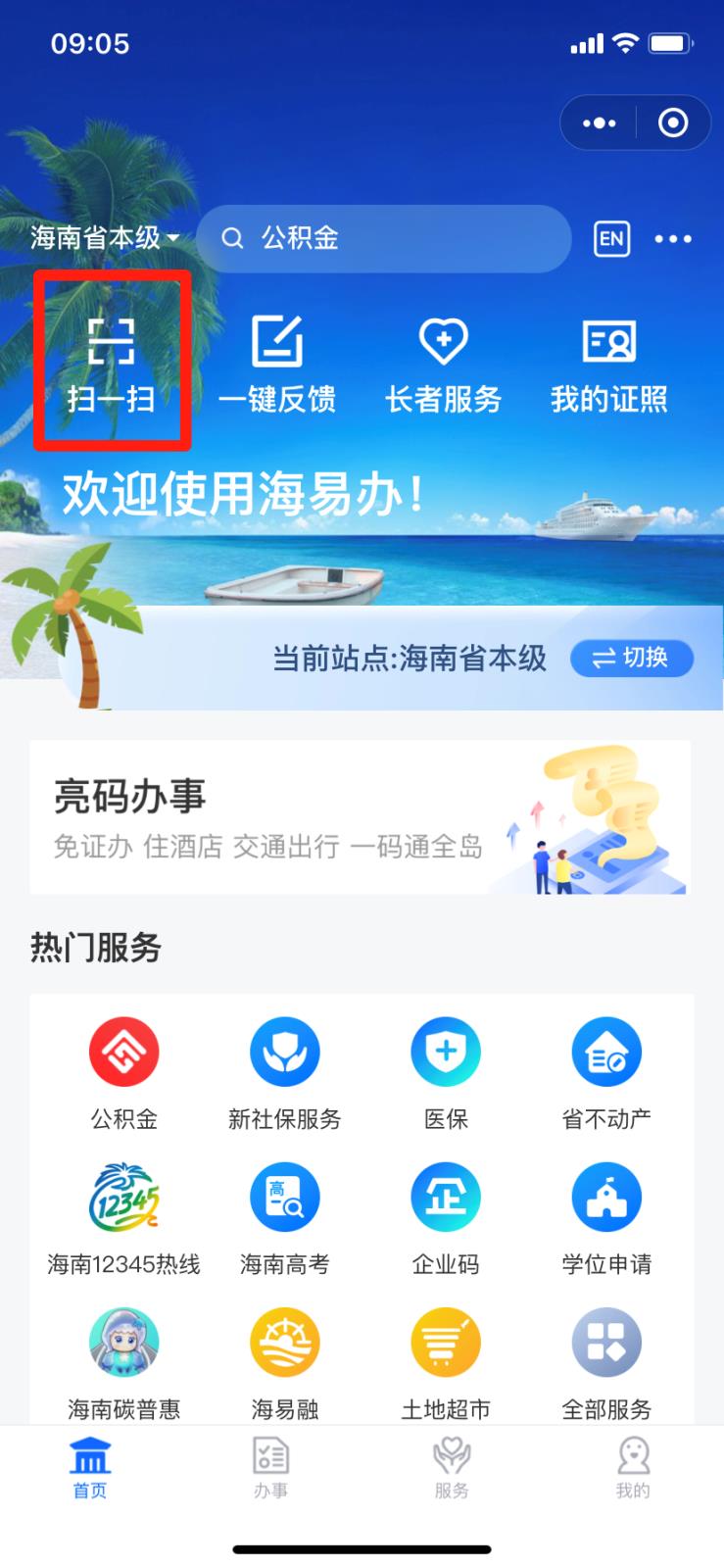Open 海南高考 service
The height and width of the screenshot is (1568, 724).
click(x=284, y=1216)
